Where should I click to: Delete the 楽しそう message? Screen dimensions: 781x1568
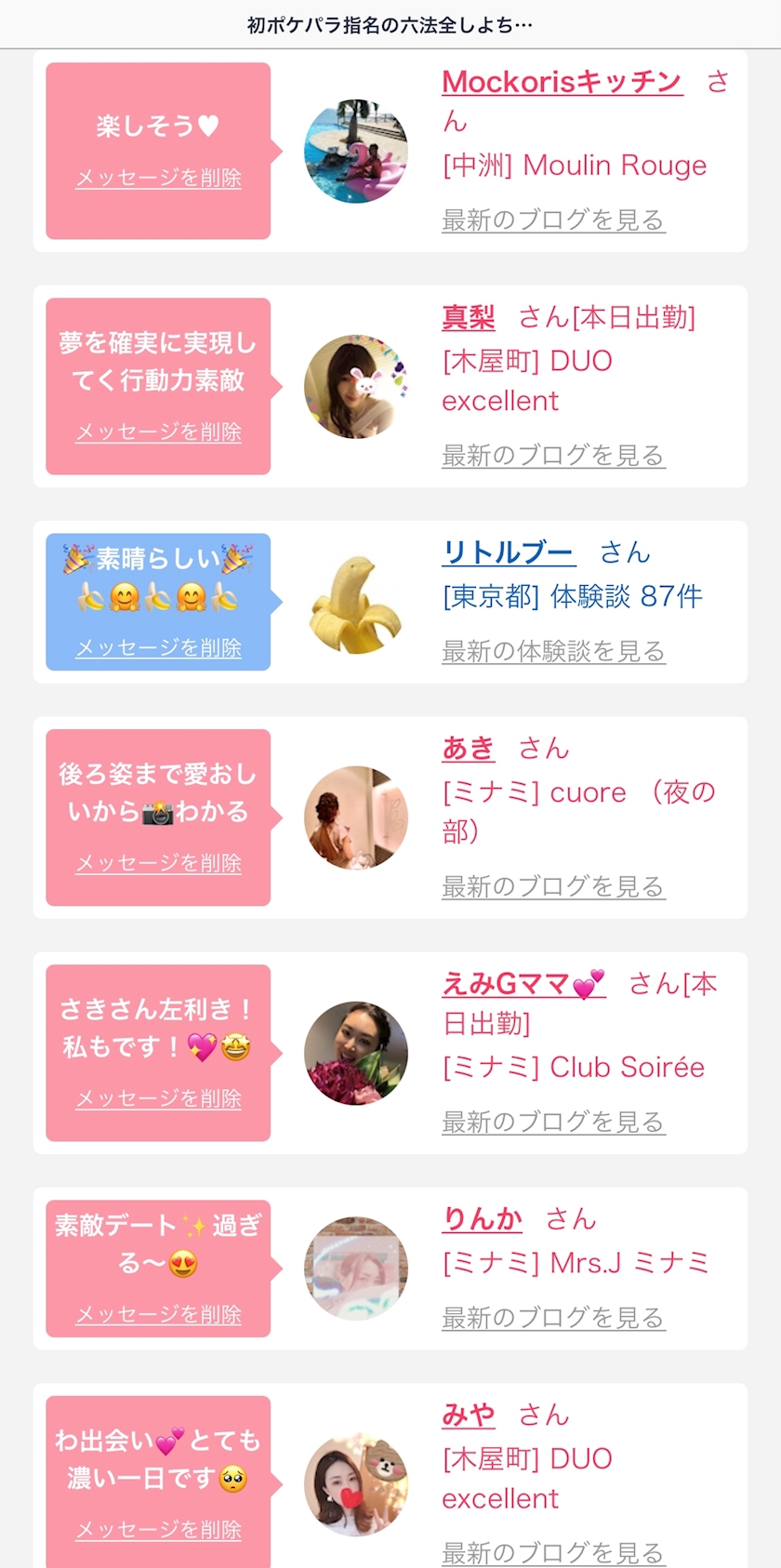click(158, 178)
